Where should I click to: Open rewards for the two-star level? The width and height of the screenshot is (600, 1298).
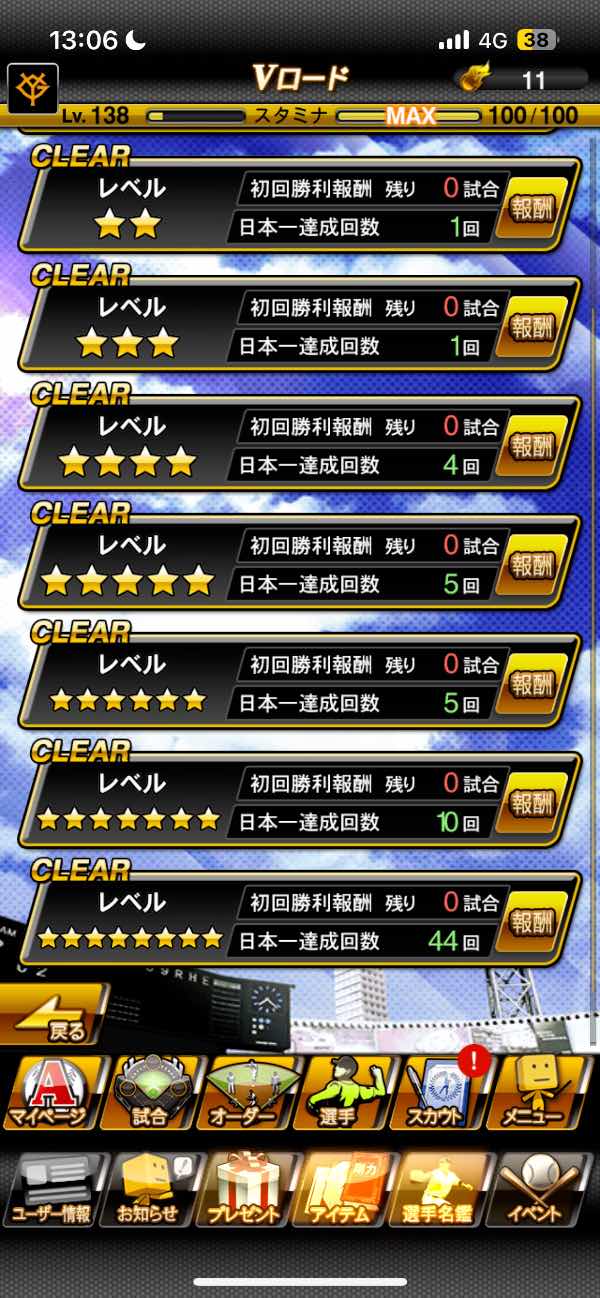tap(532, 208)
